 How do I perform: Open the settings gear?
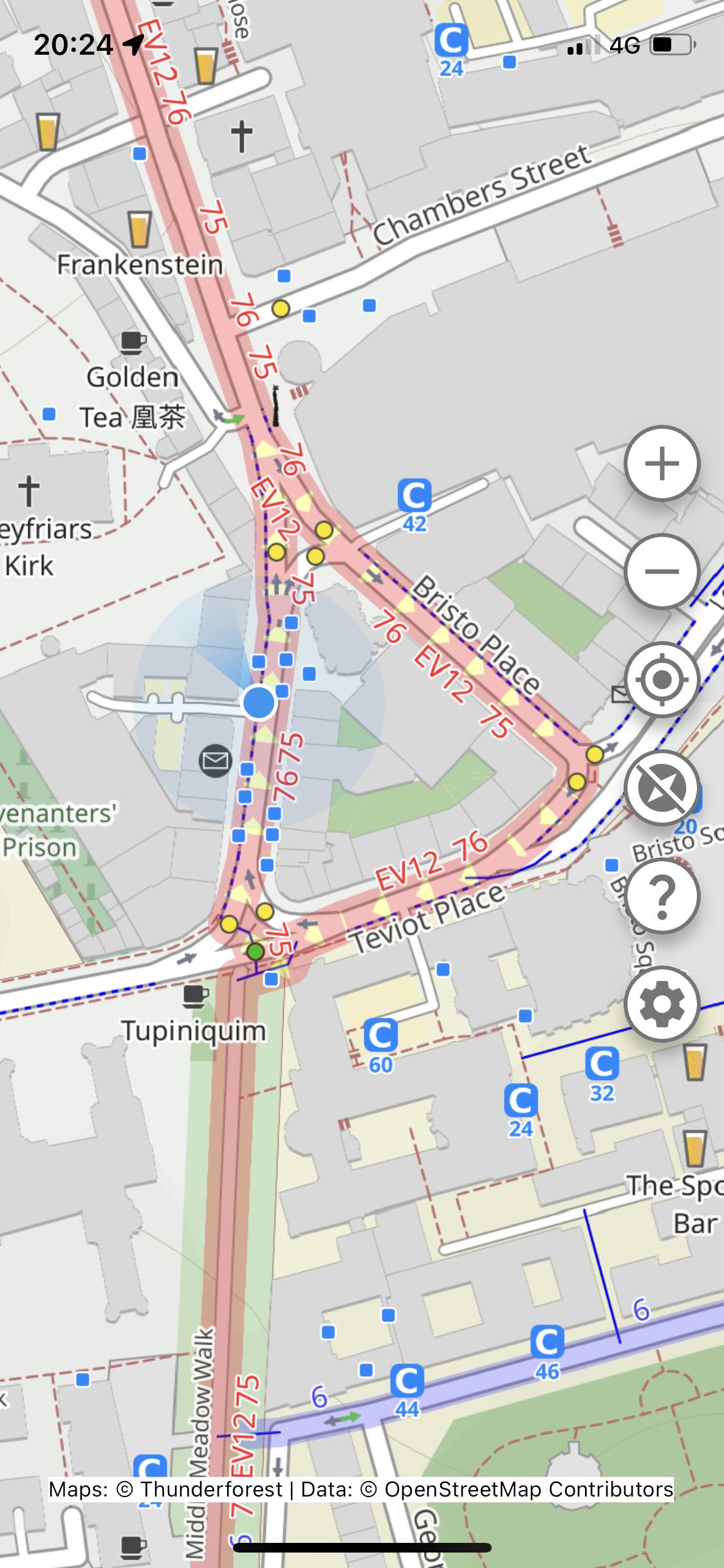click(x=662, y=1004)
